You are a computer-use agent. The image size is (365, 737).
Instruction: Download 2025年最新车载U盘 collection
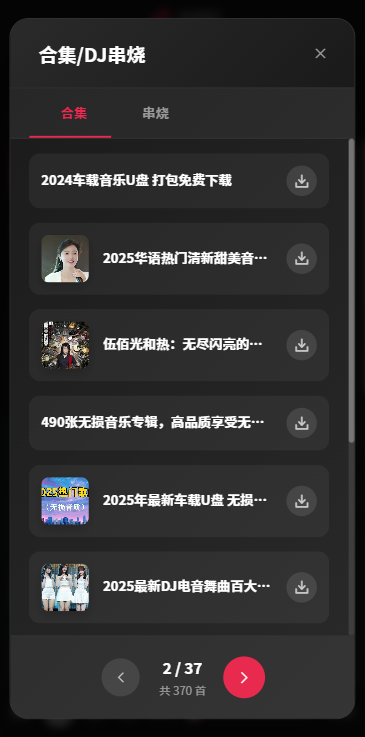click(x=302, y=501)
